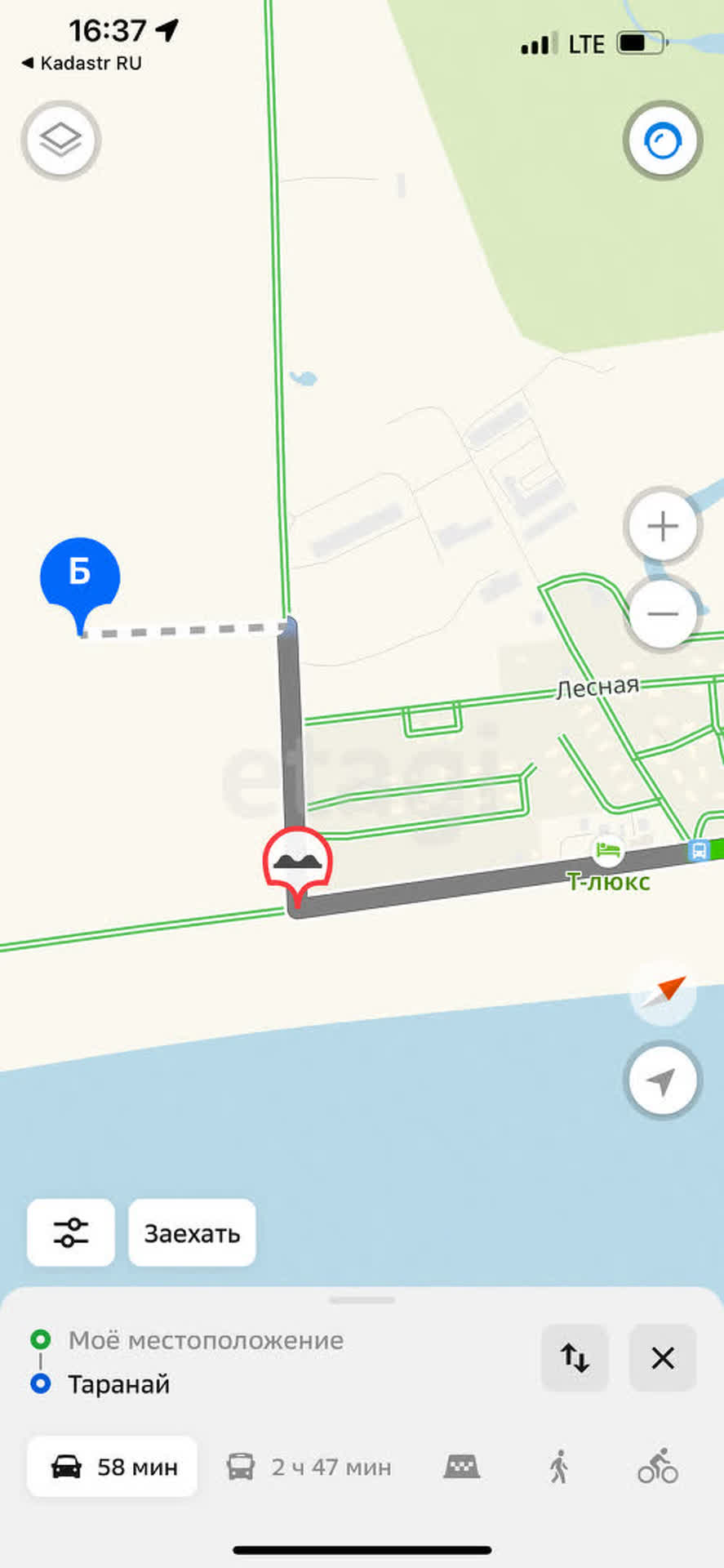Return to the Kadastr RU app
The image size is (724, 1568).
click(82, 63)
